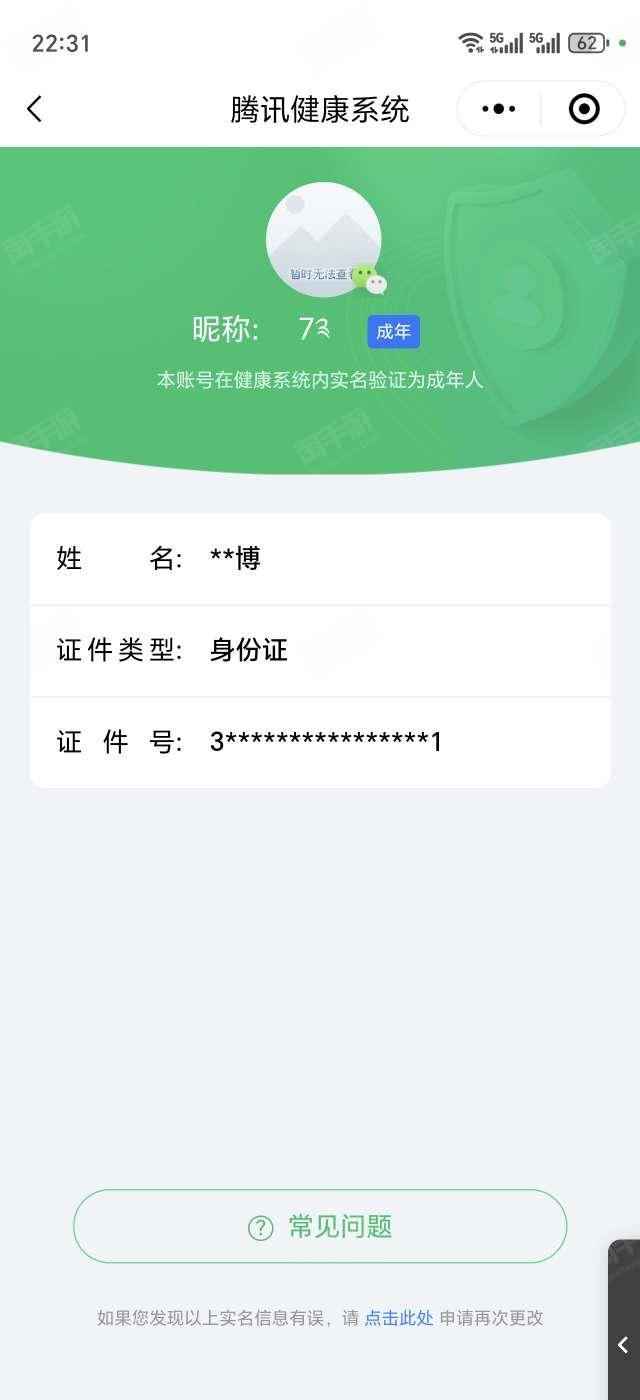Screen dimensions: 640x1400
Task: Tap the 点击此处 link to request a change
Action: (399, 1318)
